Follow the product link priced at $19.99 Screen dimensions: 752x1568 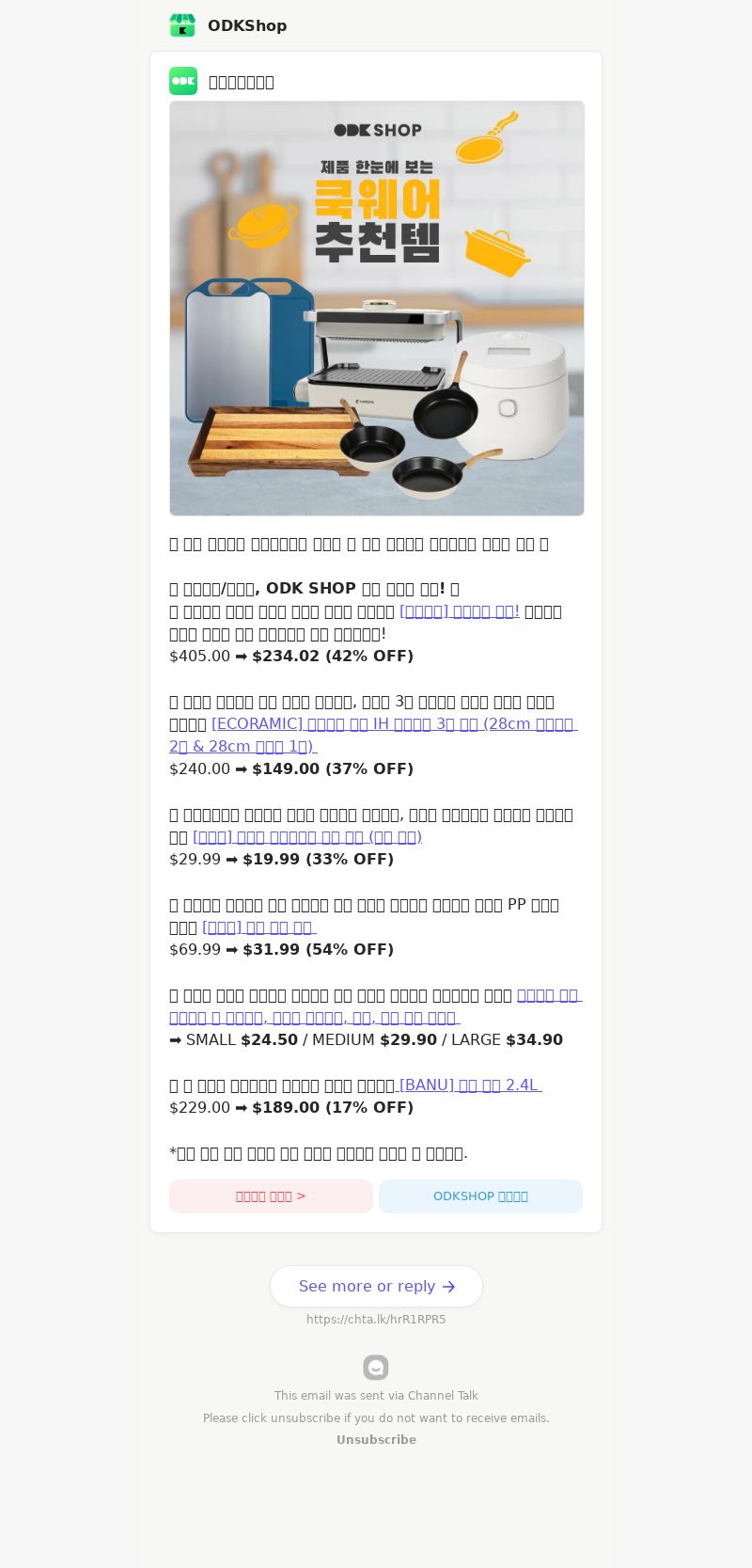[306, 837]
